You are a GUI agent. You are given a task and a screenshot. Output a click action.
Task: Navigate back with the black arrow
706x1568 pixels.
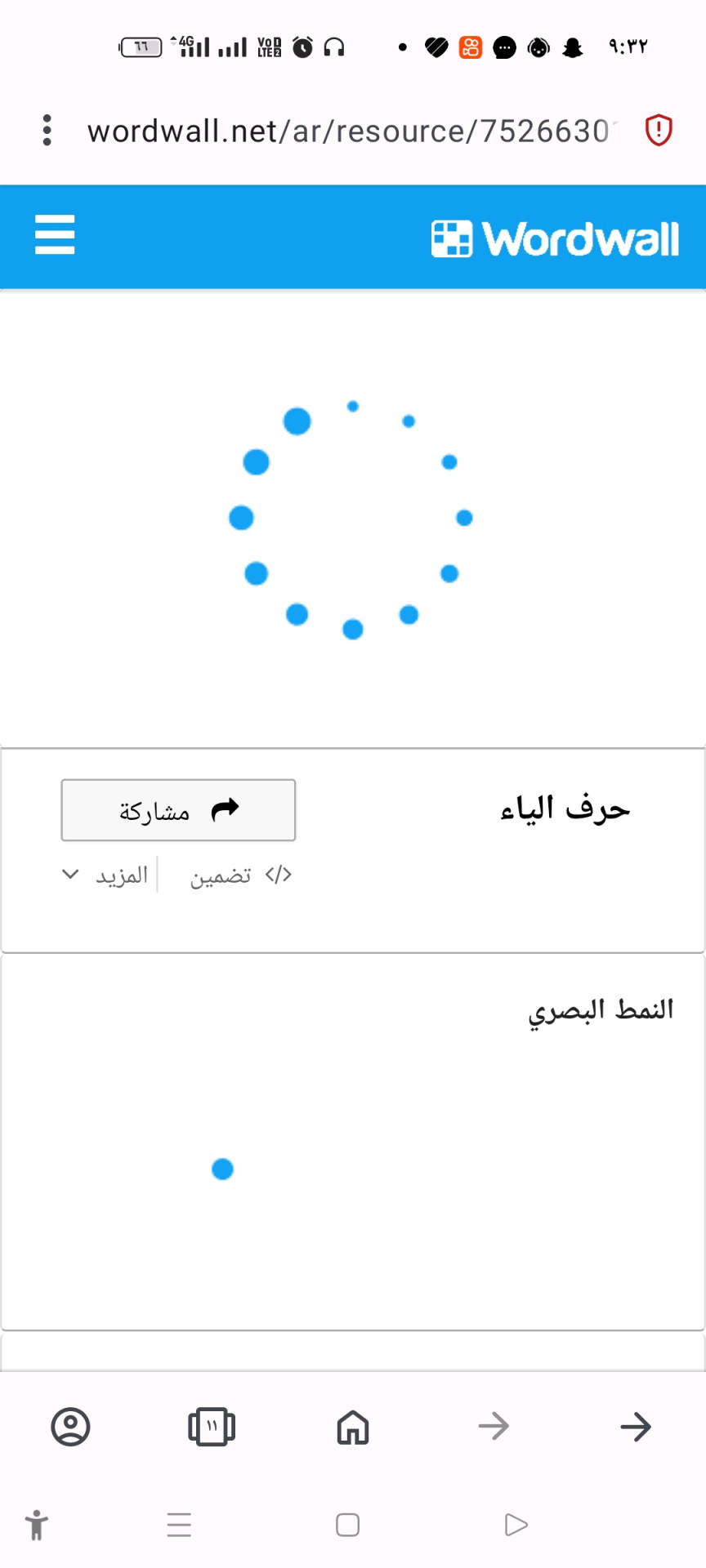tap(636, 1427)
